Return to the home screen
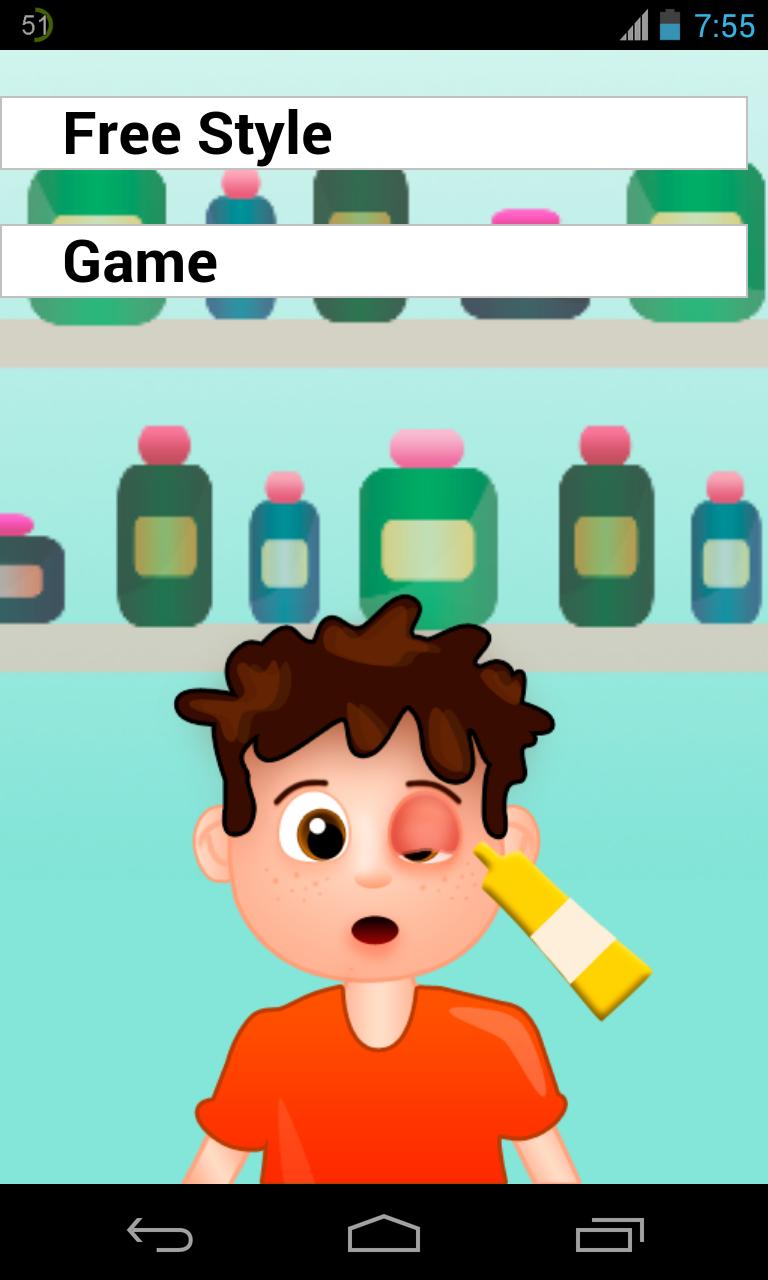Image resolution: width=768 pixels, height=1280 pixels. click(x=384, y=1234)
